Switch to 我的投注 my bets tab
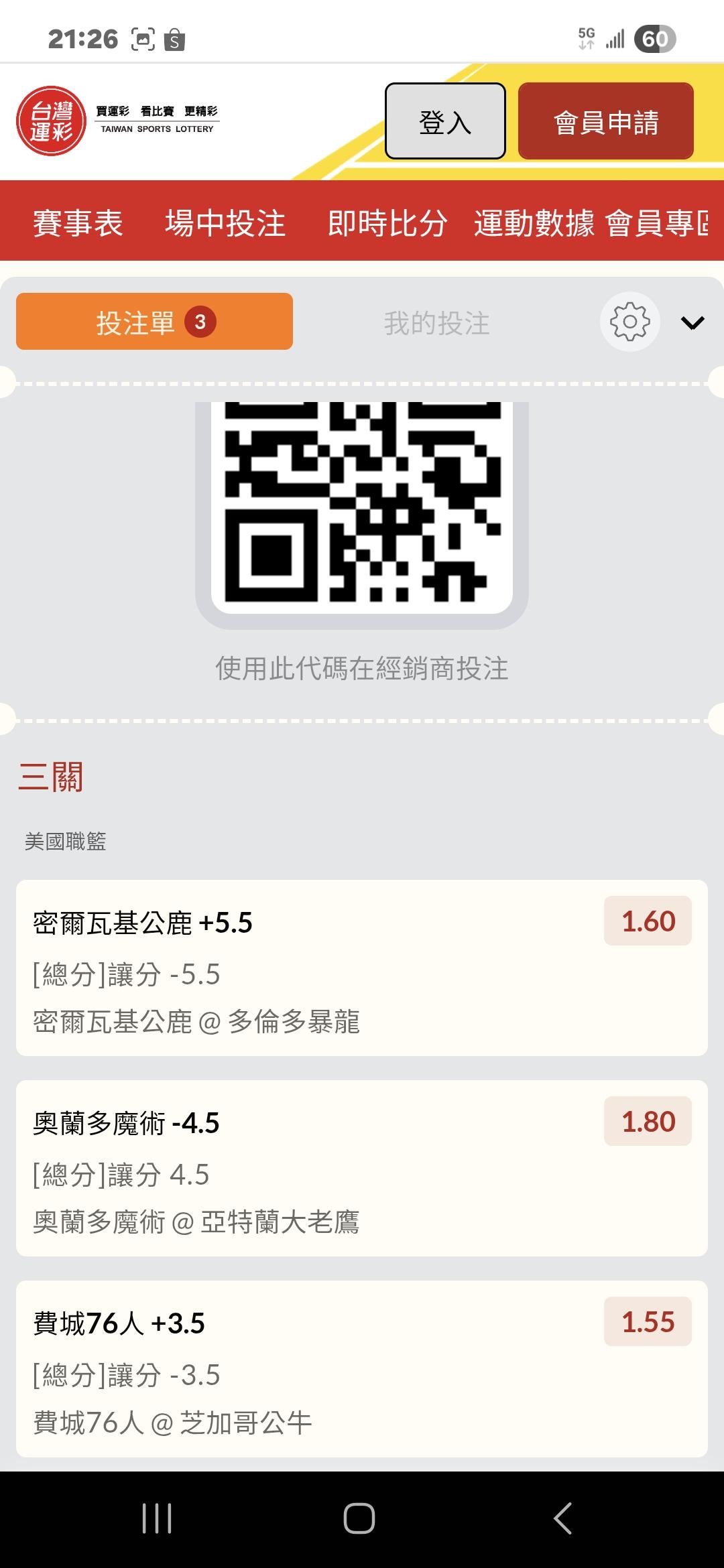 pyautogui.click(x=436, y=323)
